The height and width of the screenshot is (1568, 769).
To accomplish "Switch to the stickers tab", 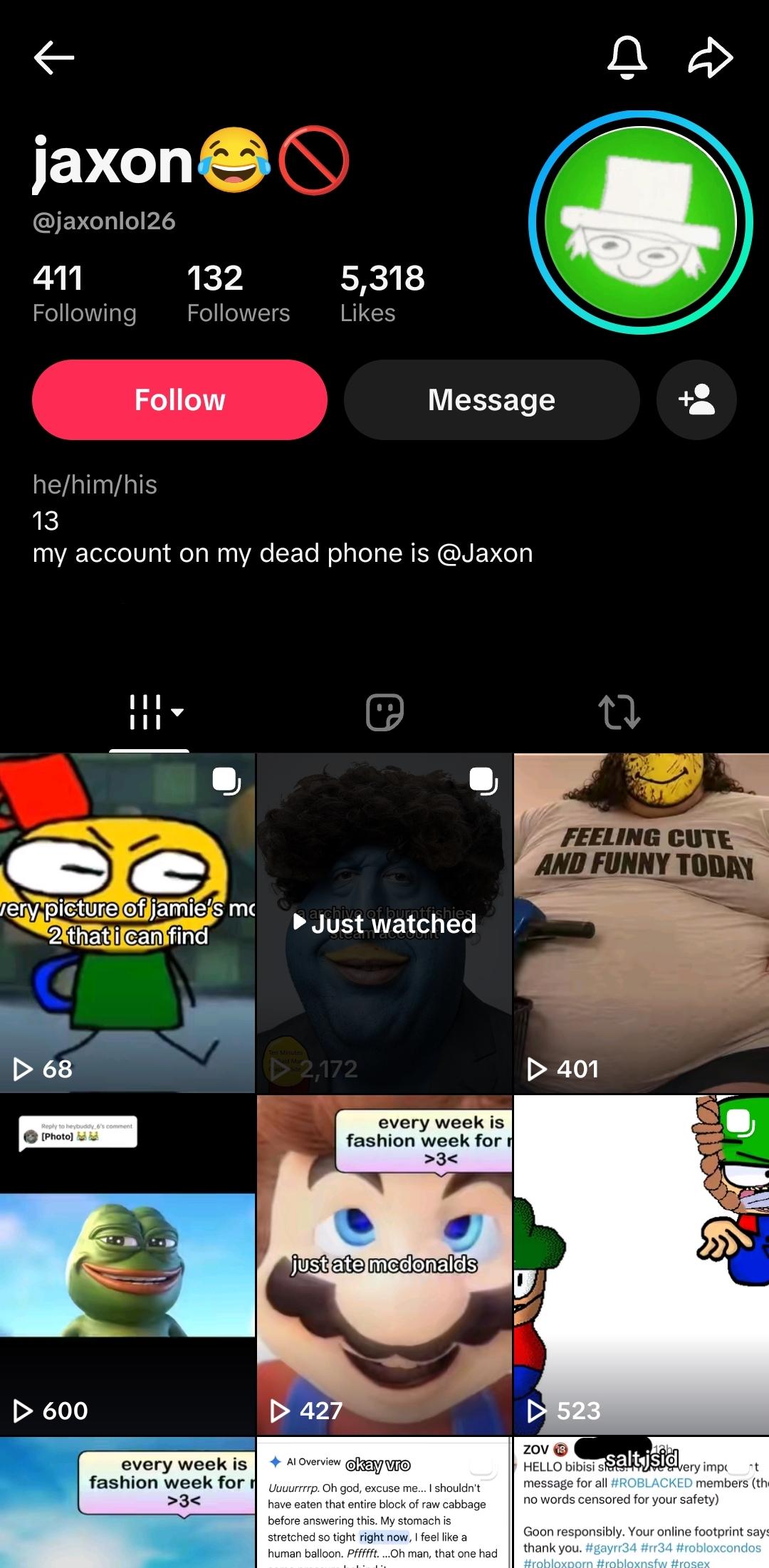I will click(x=384, y=712).
